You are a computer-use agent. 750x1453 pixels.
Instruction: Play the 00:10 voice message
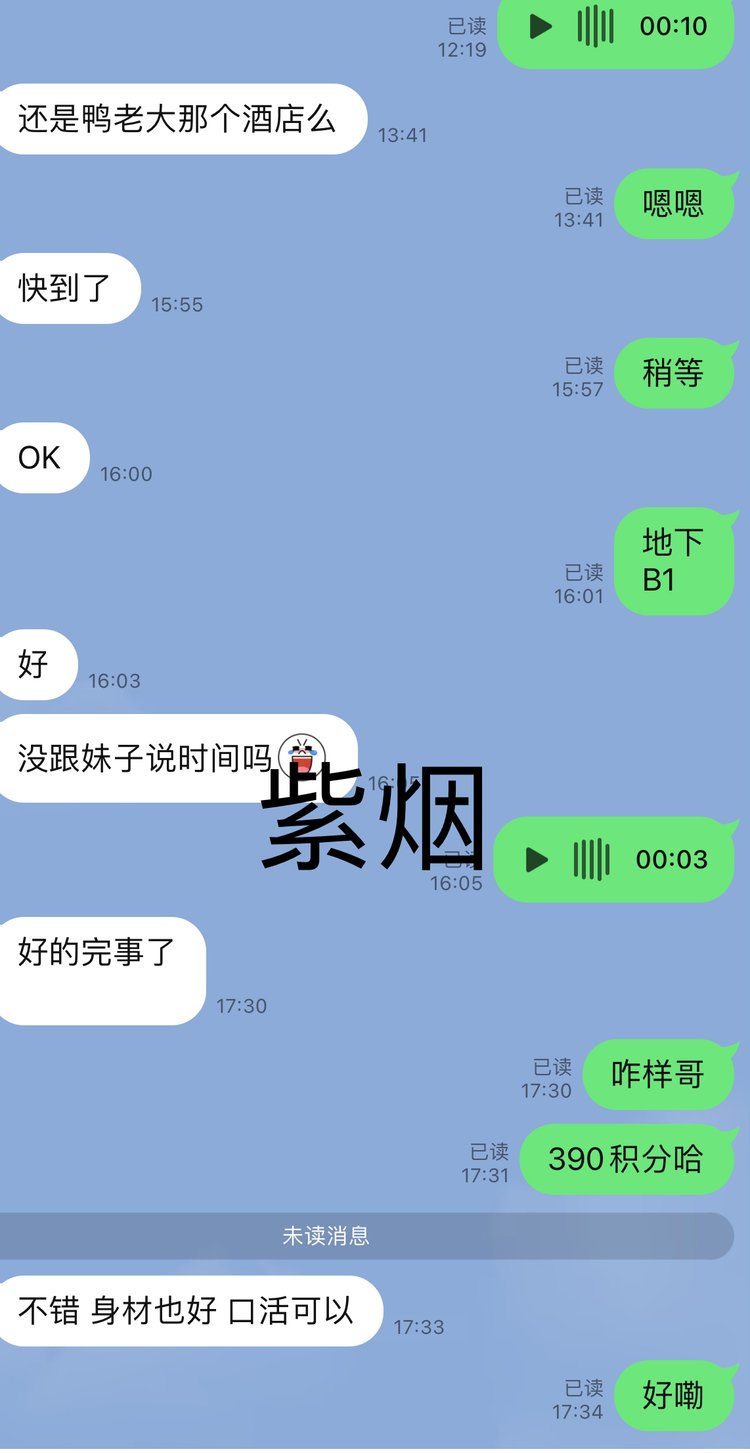[x=541, y=26]
